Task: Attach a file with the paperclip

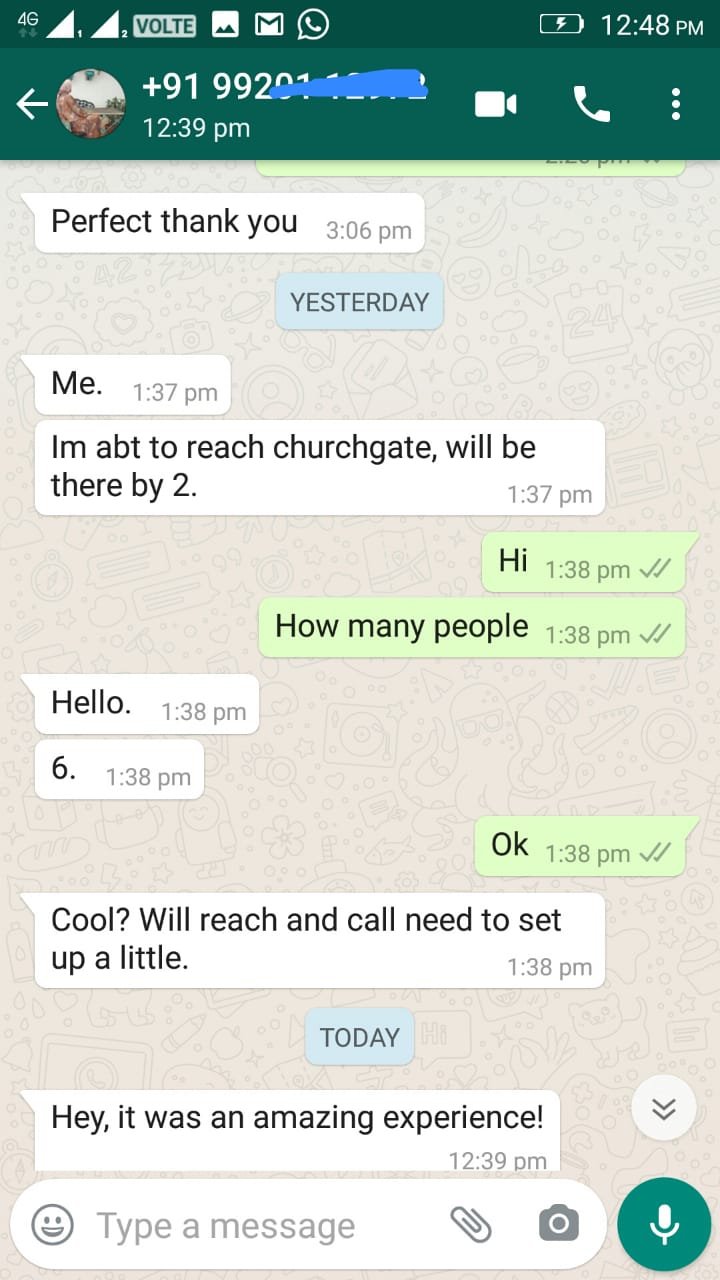Action: tap(470, 1223)
